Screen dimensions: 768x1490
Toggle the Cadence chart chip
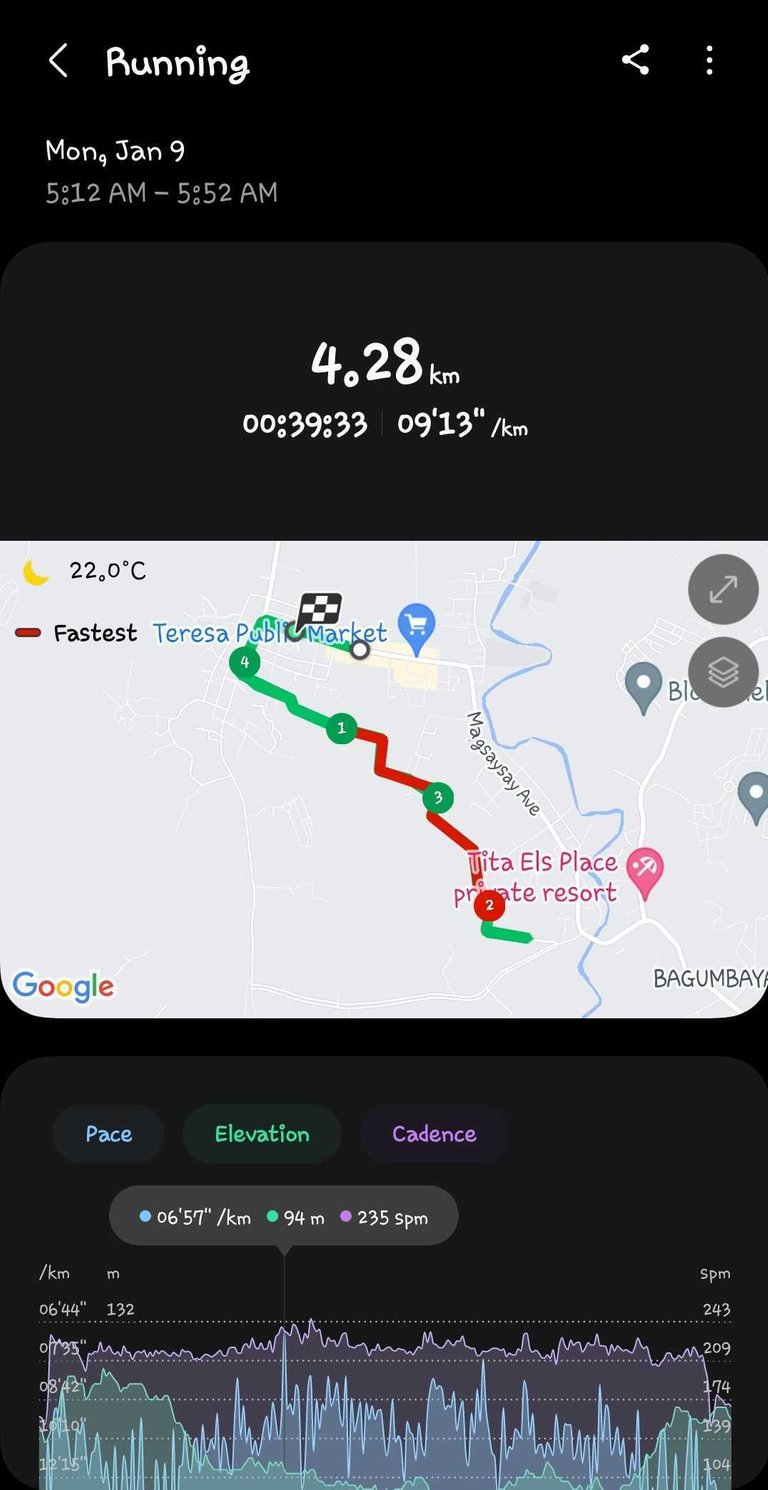tap(434, 1134)
